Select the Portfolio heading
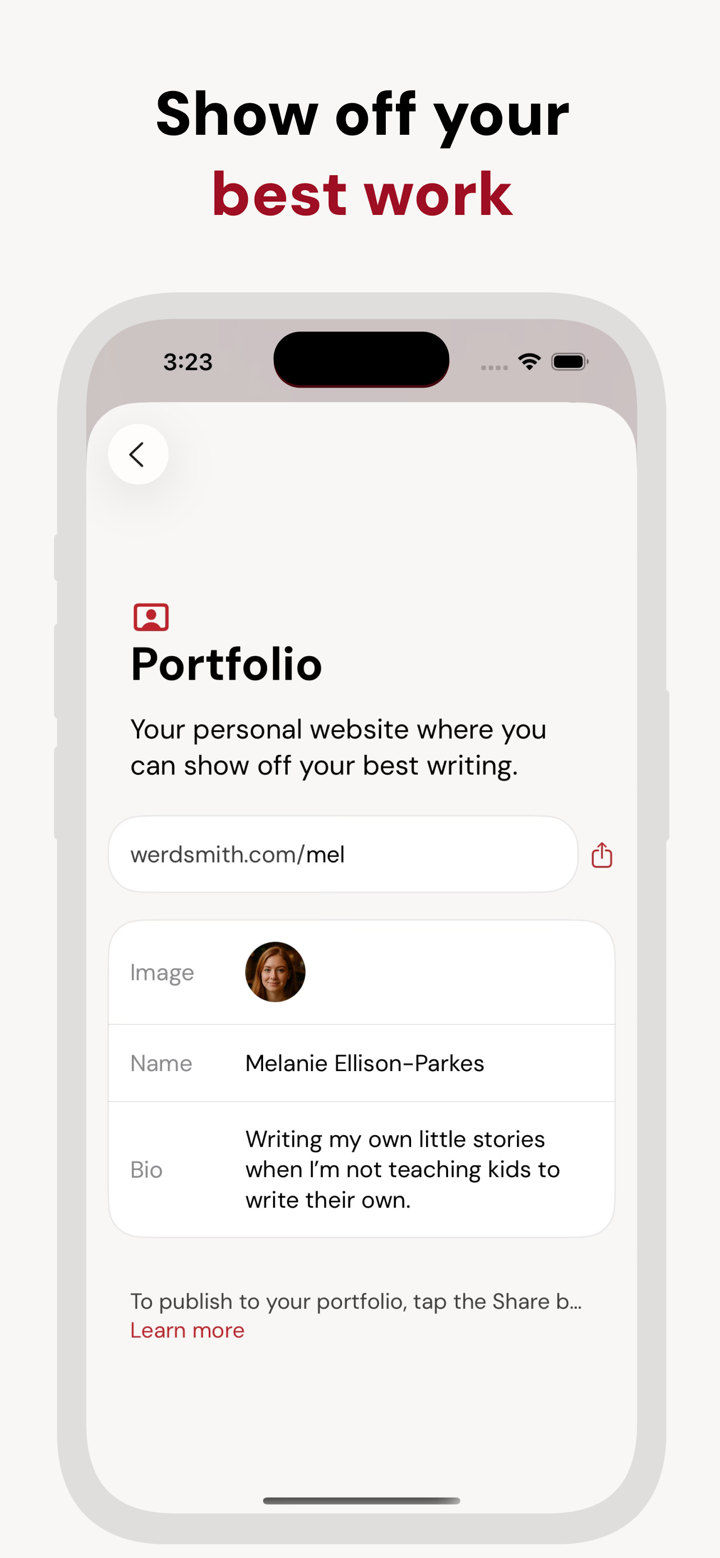 pyautogui.click(x=226, y=663)
